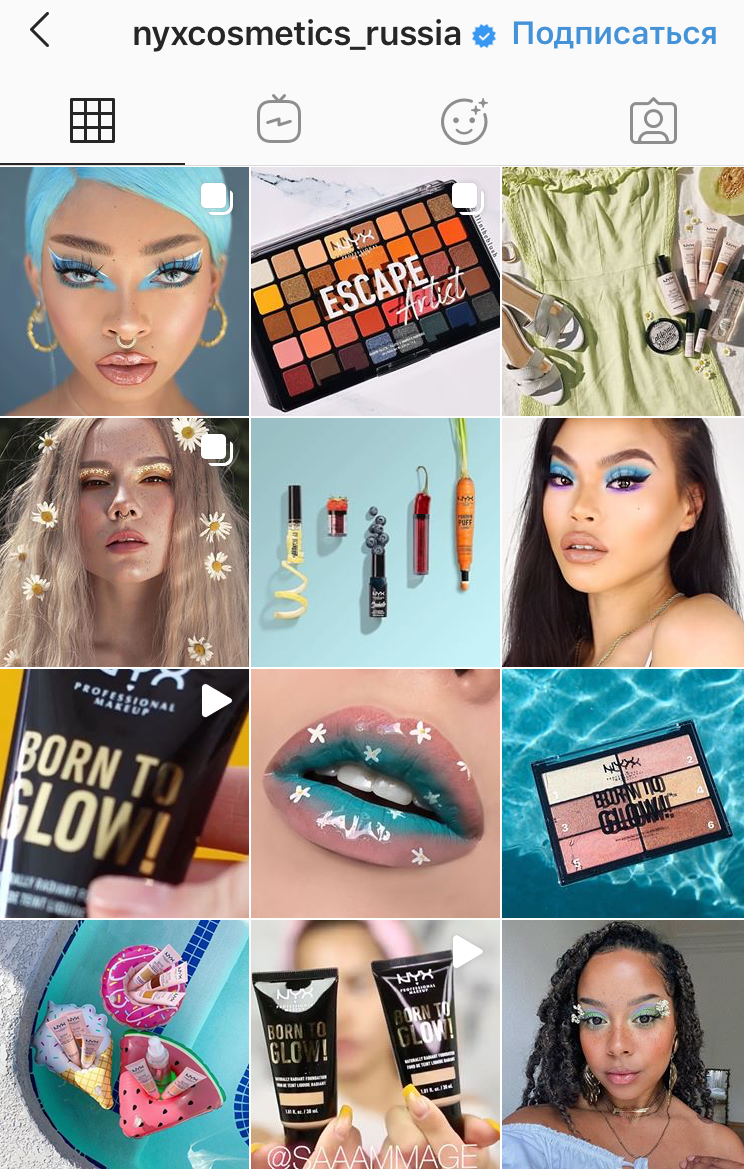Open the Born To Glow palette in water post
Viewport: 744px width, 1171px height.
click(x=623, y=793)
